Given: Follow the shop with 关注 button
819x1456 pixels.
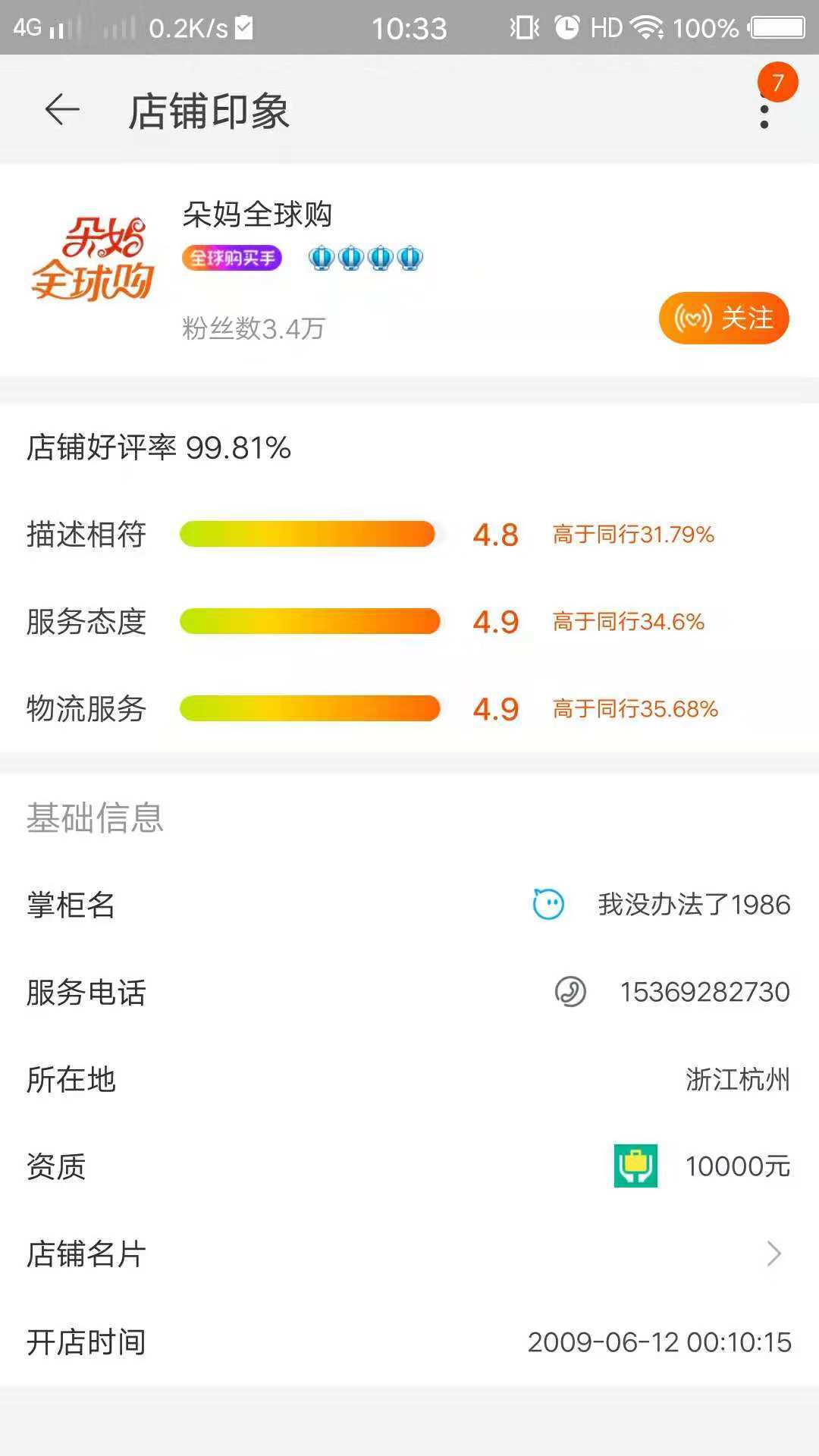Looking at the screenshot, I should click(x=723, y=318).
